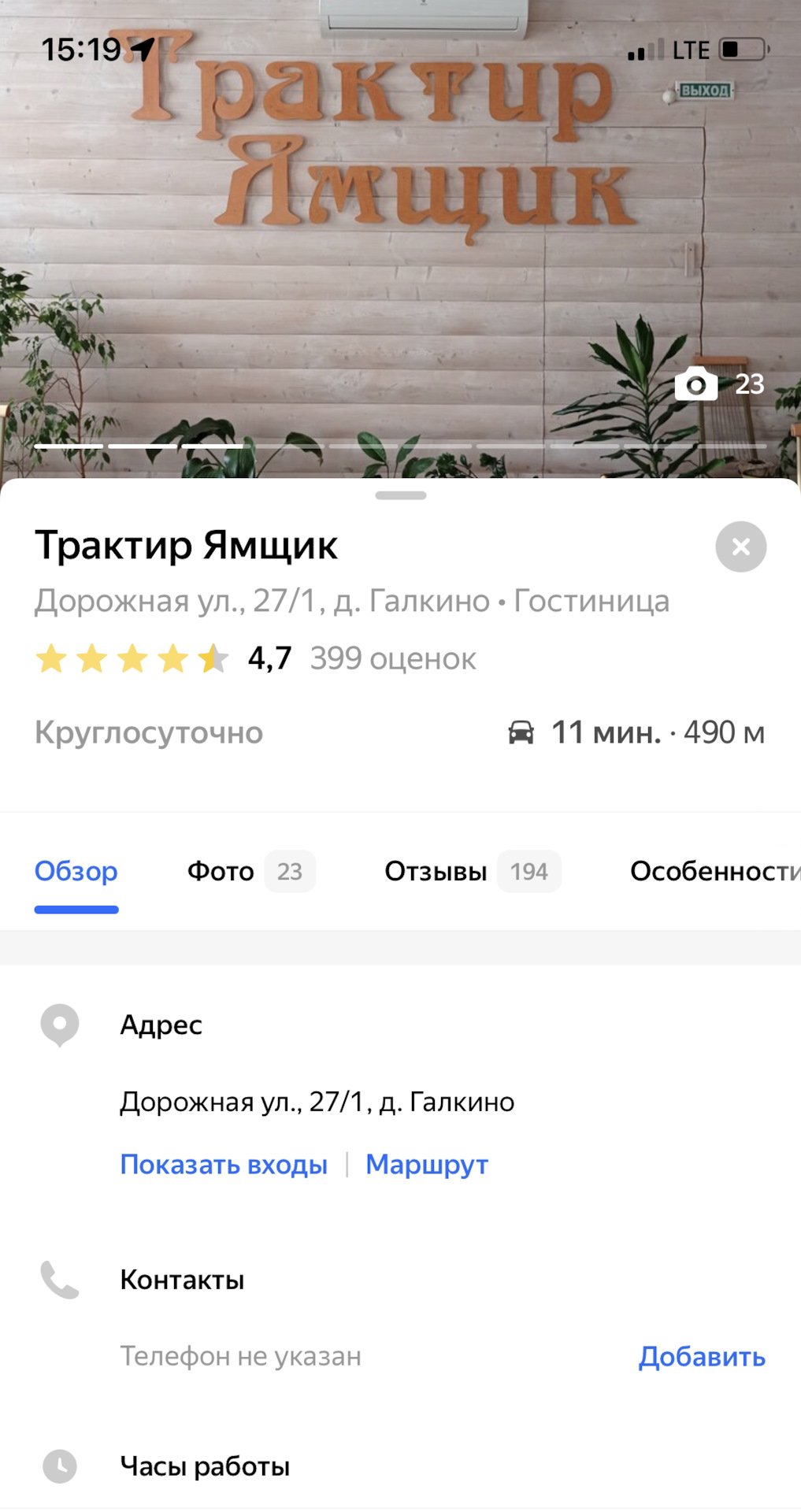The height and width of the screenshot is (1512, 801).
Task: Check the 11 мин. driving route
Action: click(605, 732)
